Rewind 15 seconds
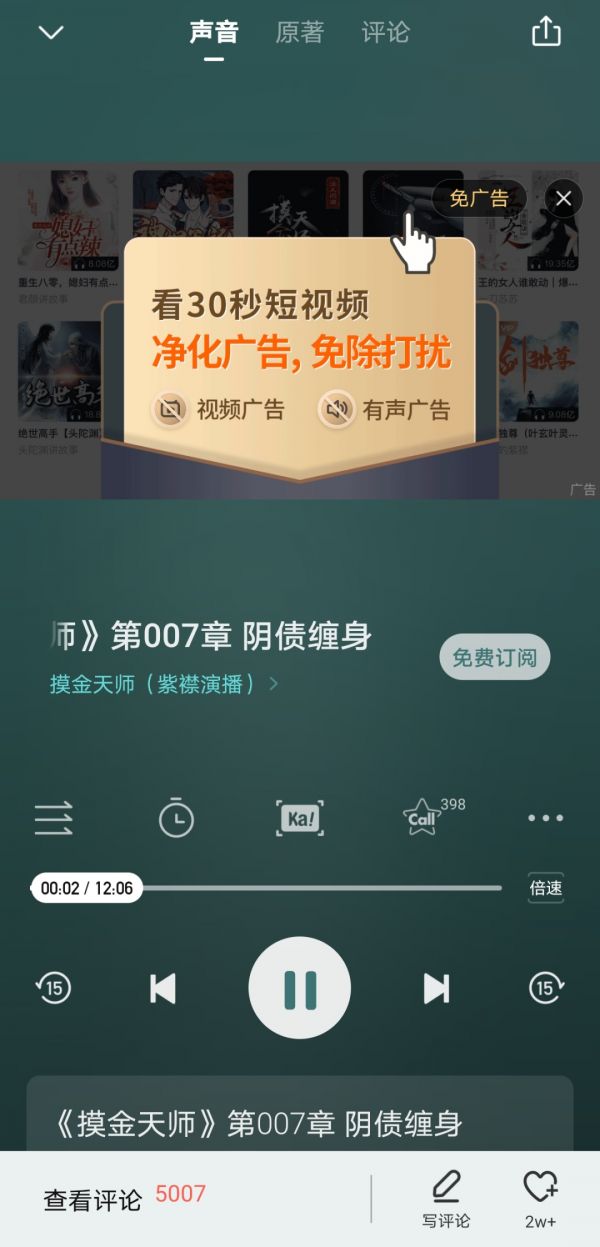The height and width of the screenshot is (1247, 600). pyautogui.click(x=54, y=988)
